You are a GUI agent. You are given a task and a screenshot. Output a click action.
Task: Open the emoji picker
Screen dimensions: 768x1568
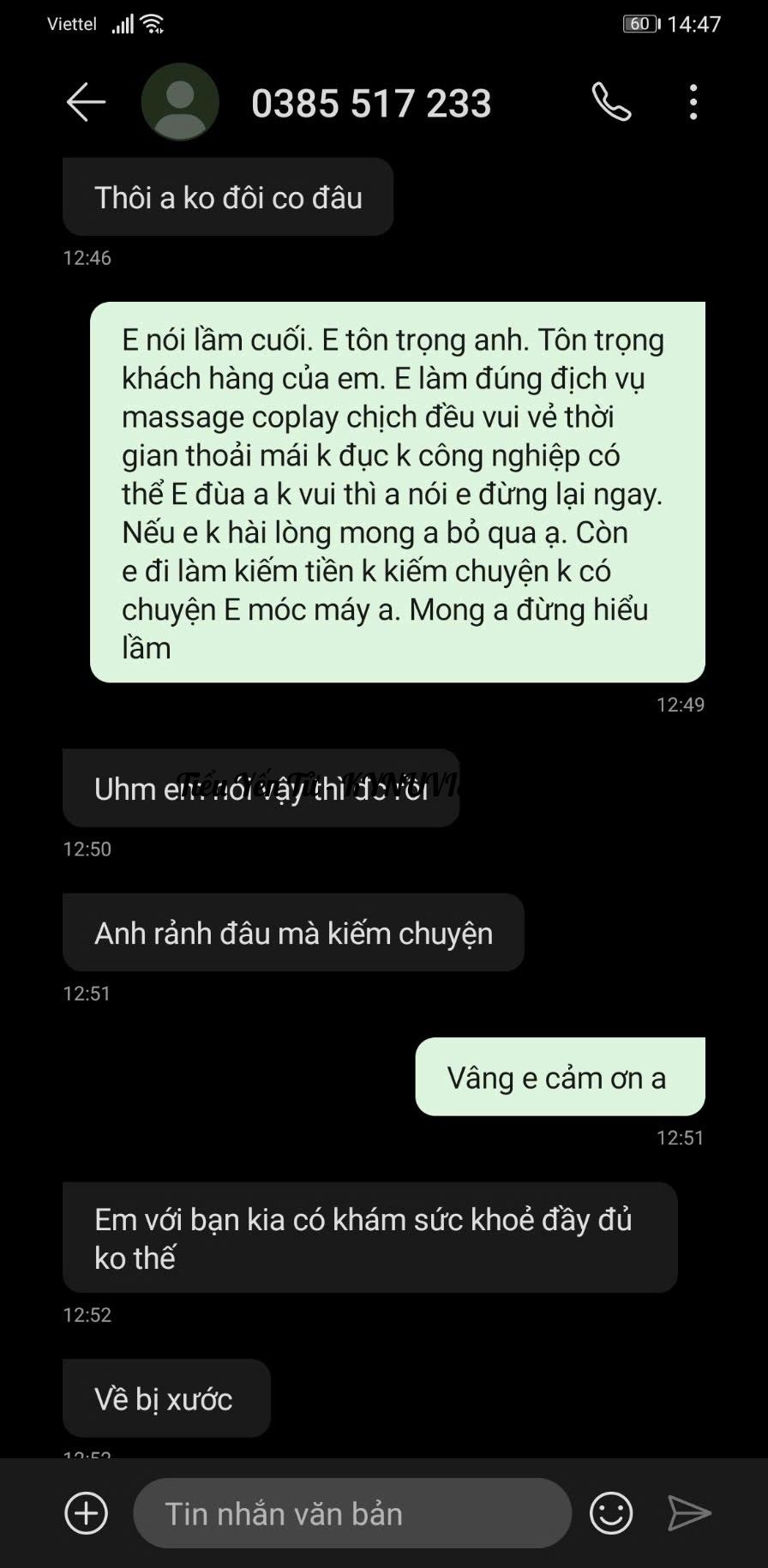(611, 1513)
